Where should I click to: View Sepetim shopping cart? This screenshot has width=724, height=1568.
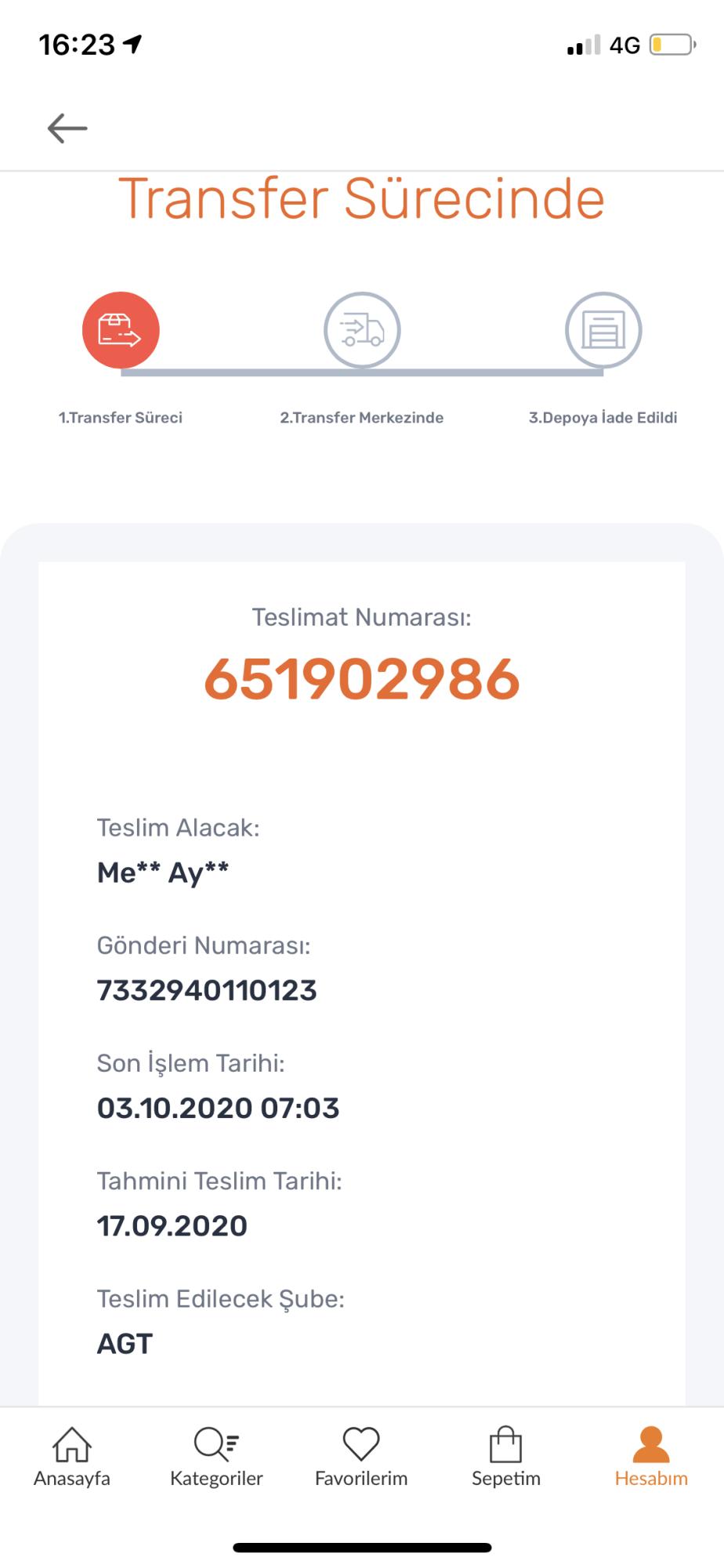click(506, 1457)
